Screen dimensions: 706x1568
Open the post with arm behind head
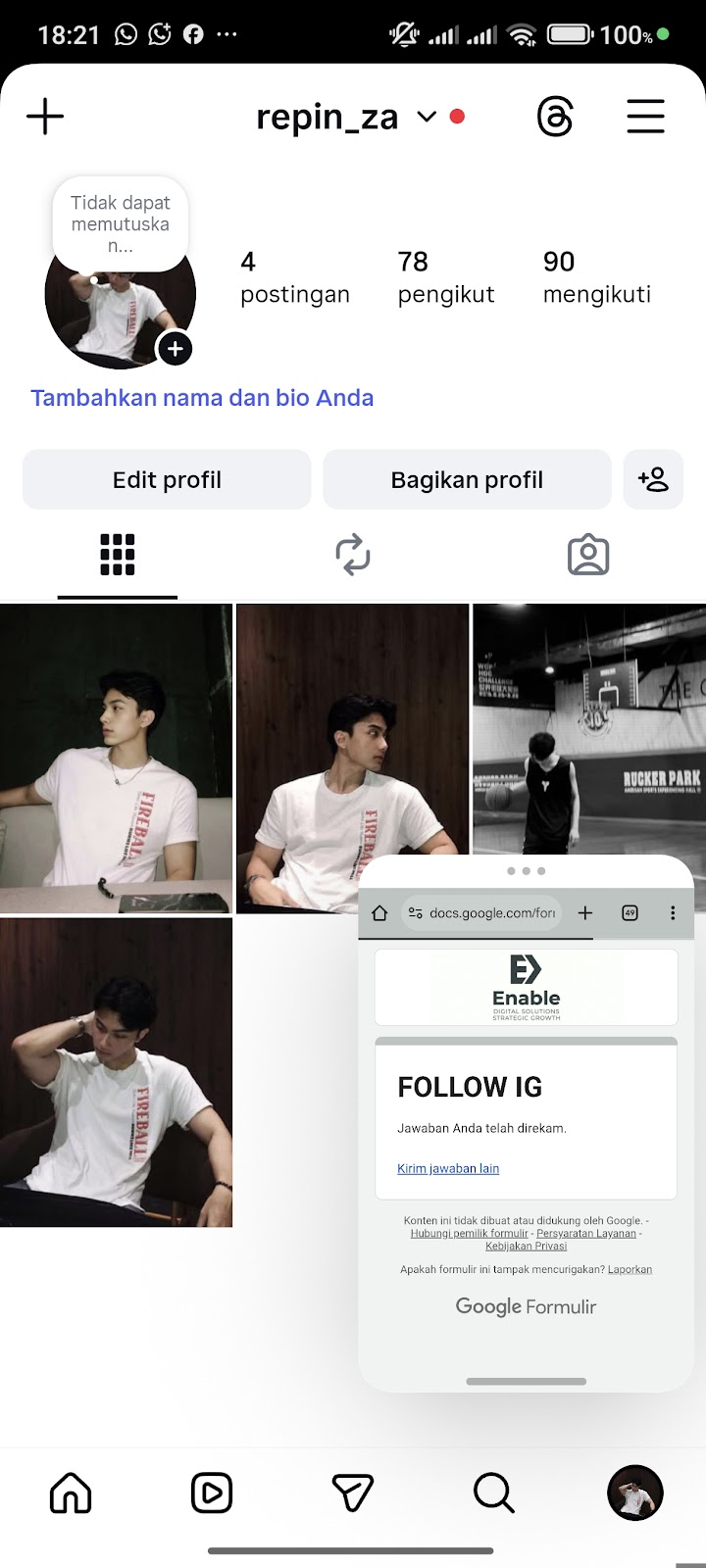116,1071
